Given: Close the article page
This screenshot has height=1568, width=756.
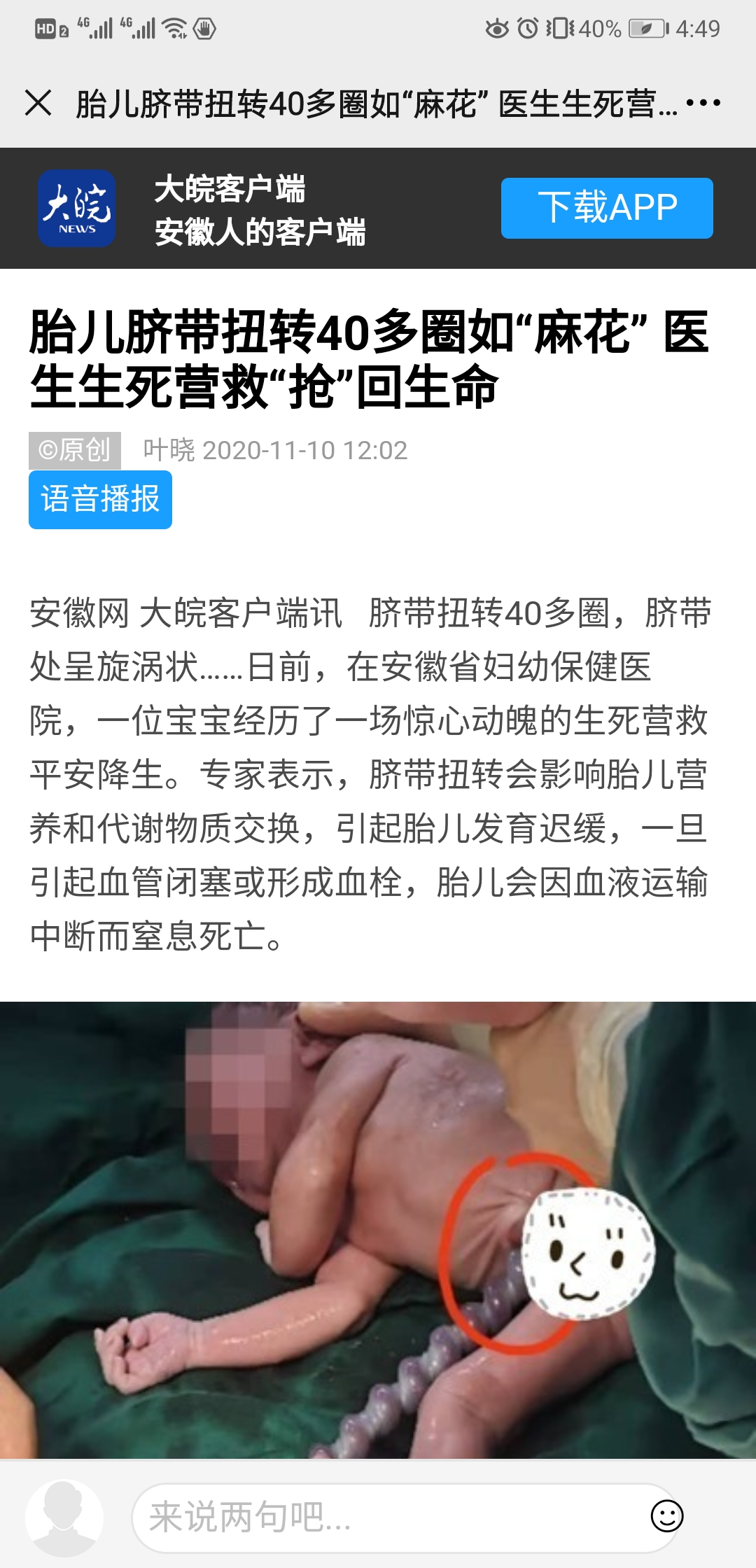Looking at the screenshot, I should coord(38,103).
